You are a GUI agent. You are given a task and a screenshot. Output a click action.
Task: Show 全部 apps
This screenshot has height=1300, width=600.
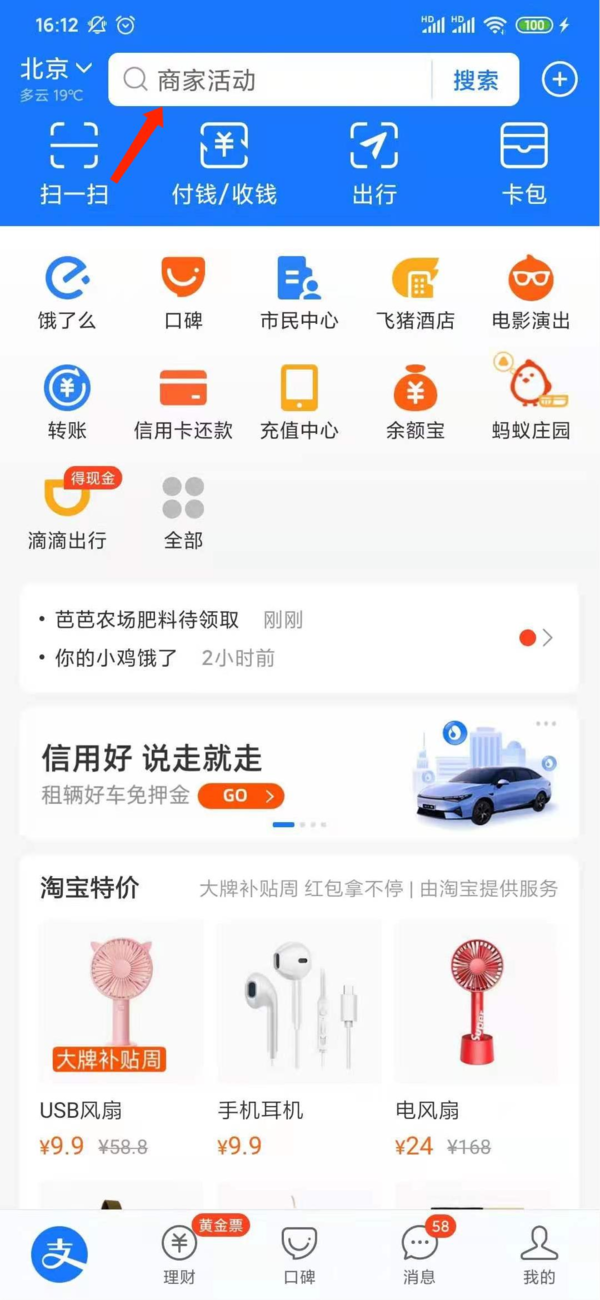coord(183,512)
